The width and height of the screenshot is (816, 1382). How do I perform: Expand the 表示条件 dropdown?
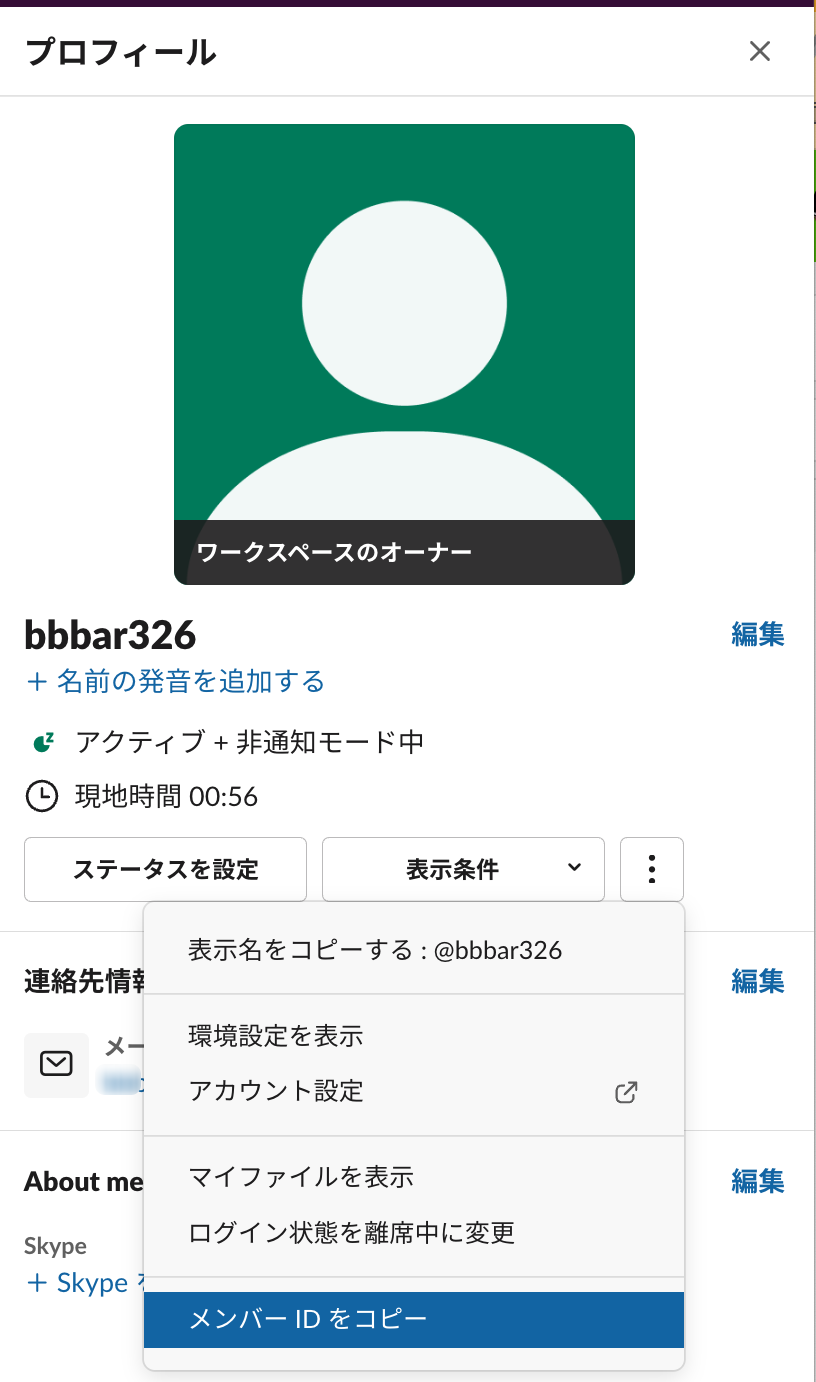click(463, 869)
